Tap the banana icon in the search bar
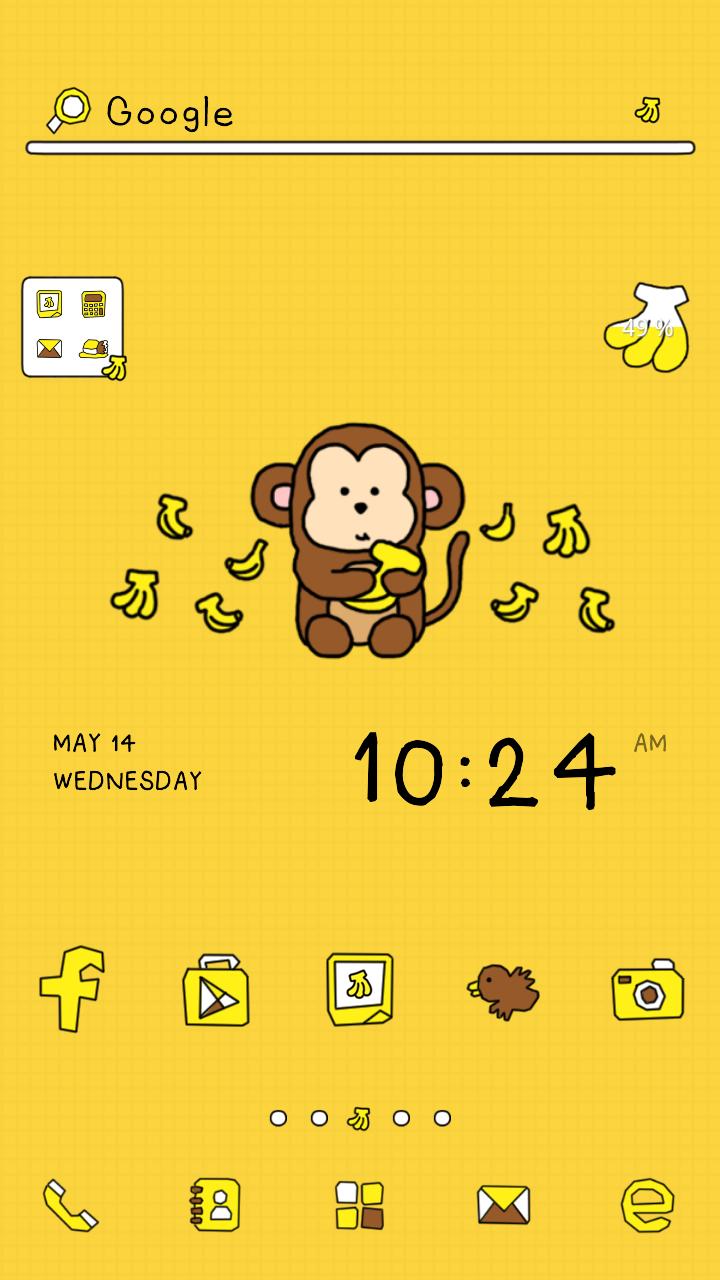This screenshot has width=720, height=1280. 648,109
